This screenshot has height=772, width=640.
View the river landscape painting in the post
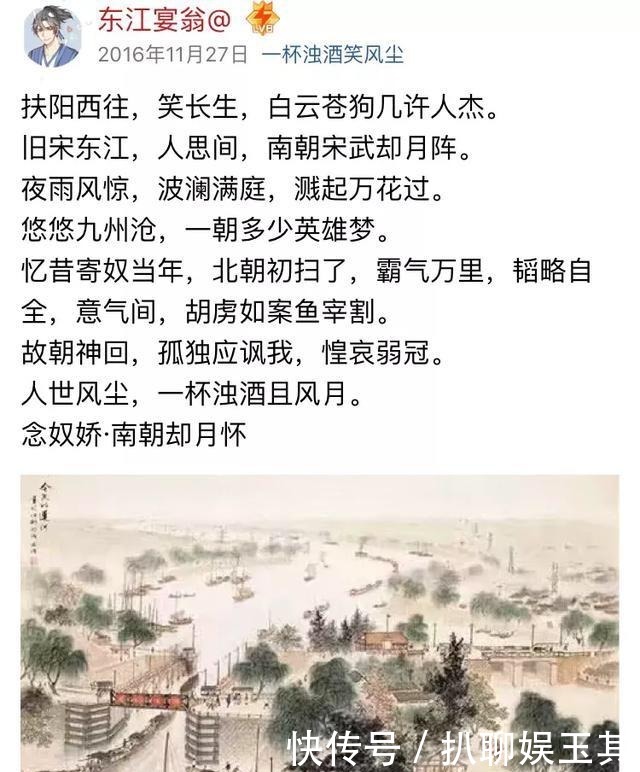click(x=320, y=620)
